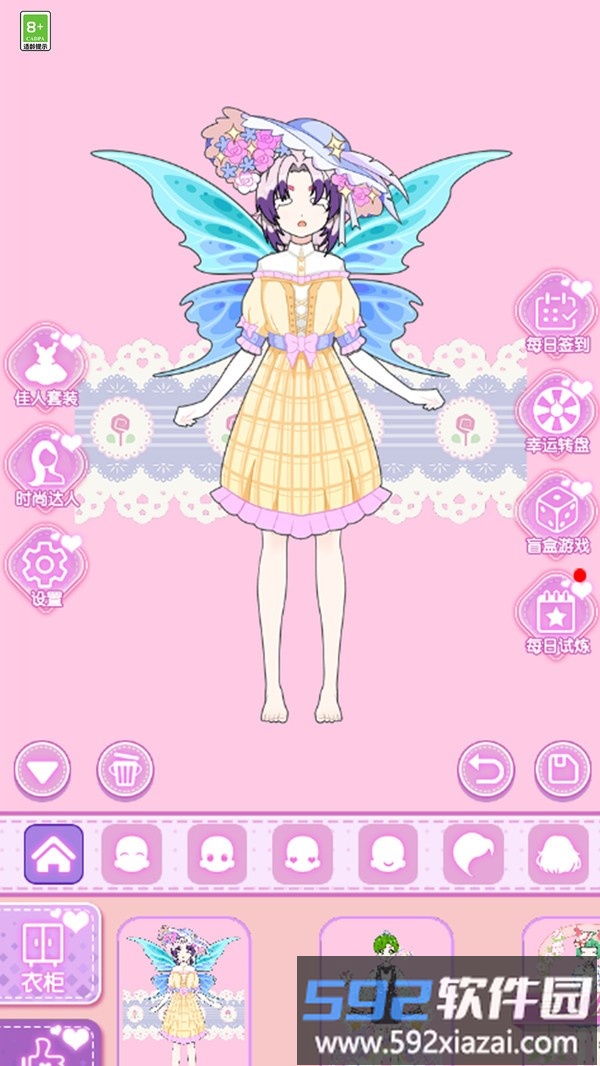Open 每日试炼 daily trial

pyautogui.click(x=556, y=615)
